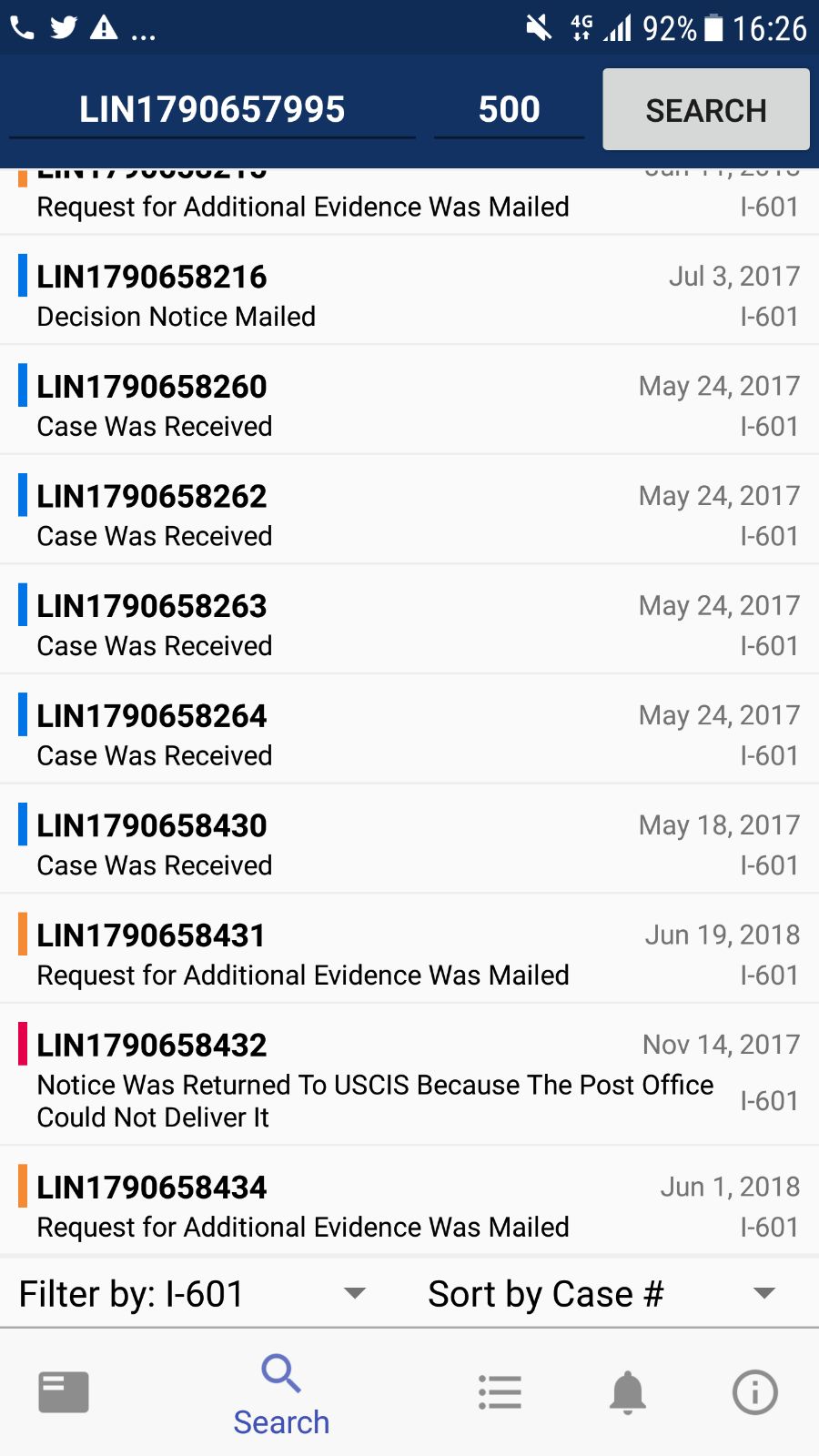
Task: Expand the Sort by Case # dropdown
Action: (x=602, y=1293)
